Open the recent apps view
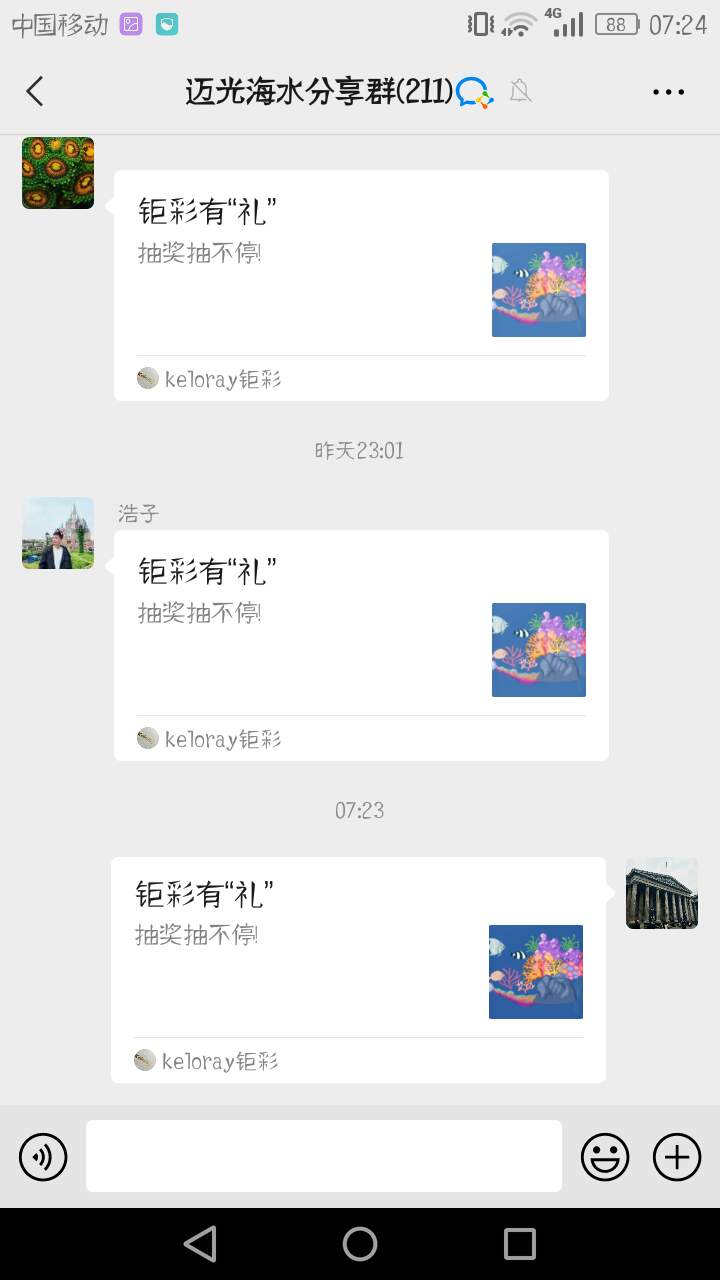This screenshot has height=1280, width=720. [520, 1244]
